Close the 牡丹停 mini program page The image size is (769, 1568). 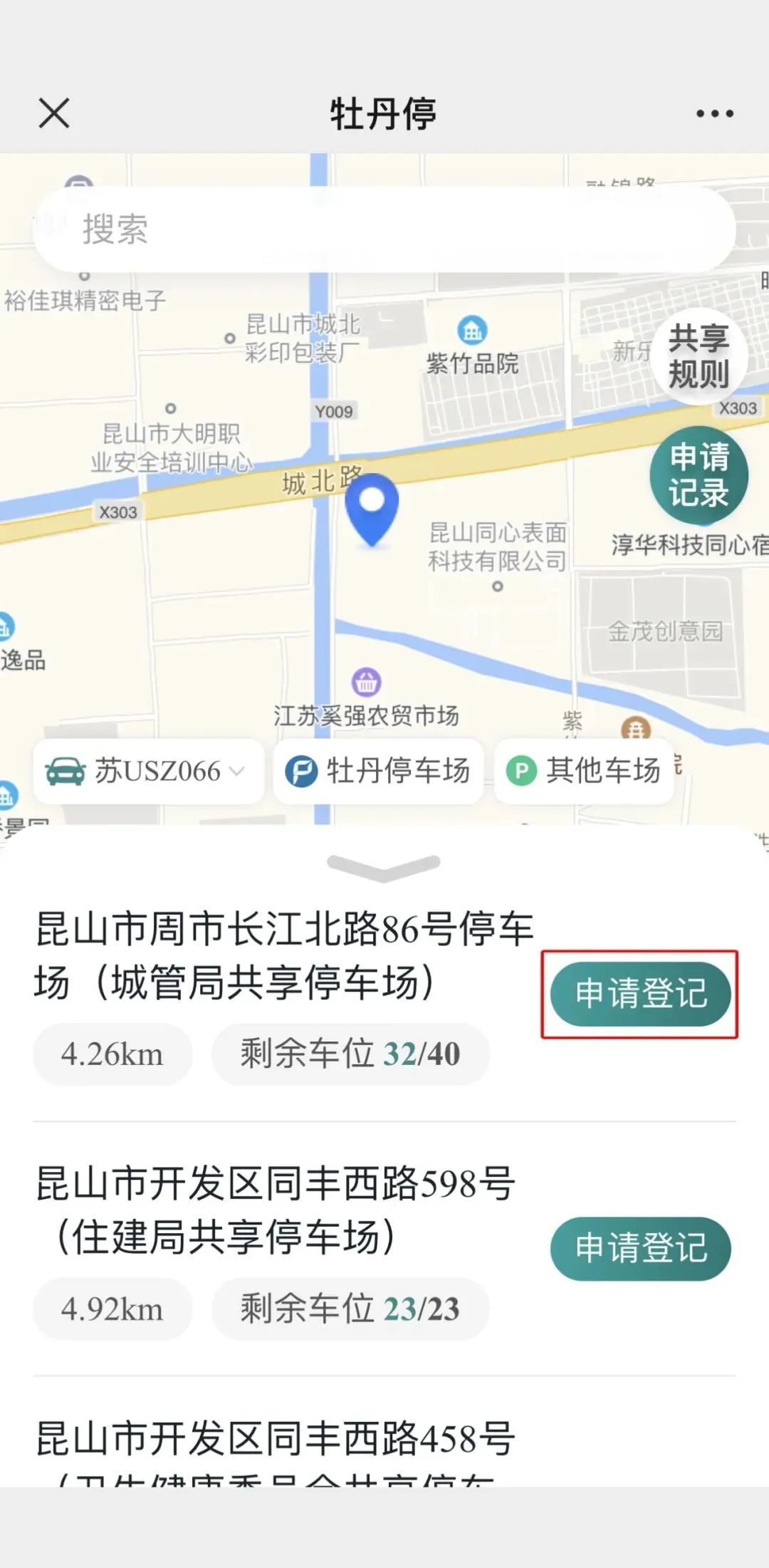pos(54,113)
